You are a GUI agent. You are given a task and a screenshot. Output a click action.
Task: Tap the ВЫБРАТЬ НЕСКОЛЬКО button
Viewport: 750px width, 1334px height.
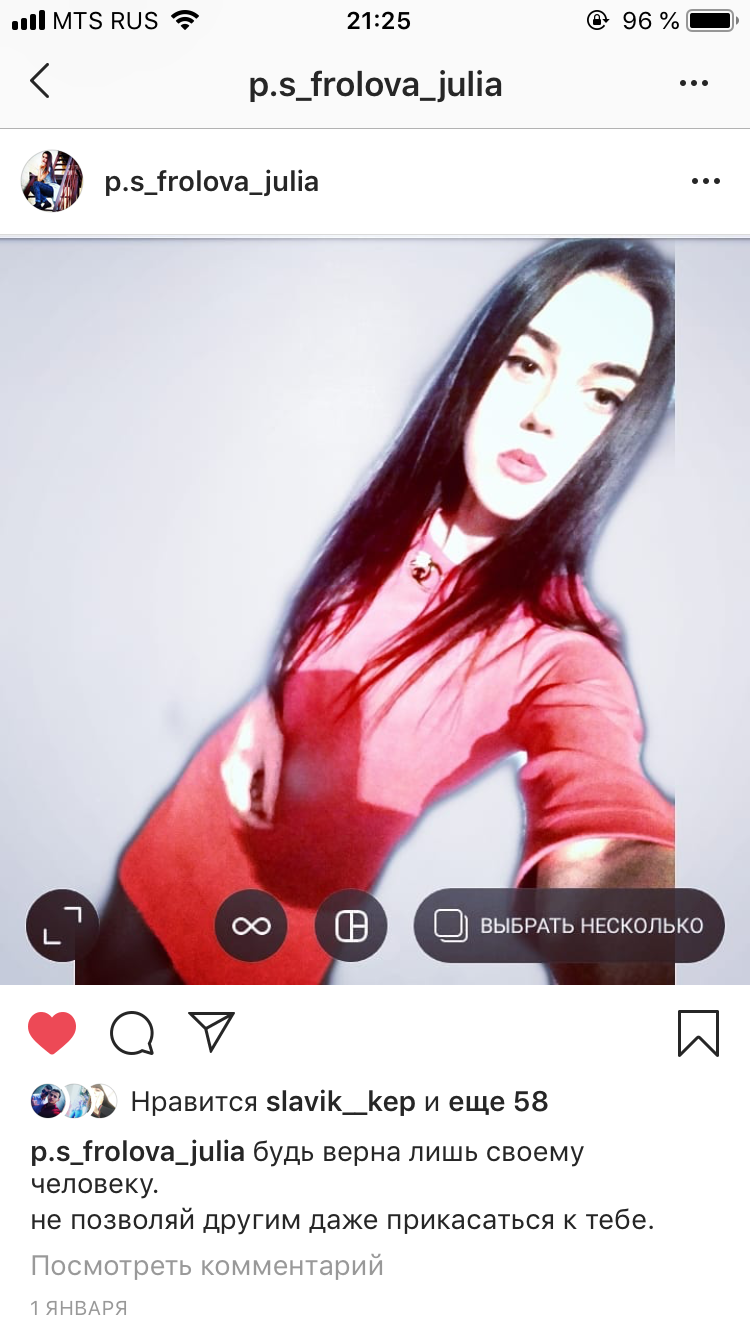tap(569, 926)
